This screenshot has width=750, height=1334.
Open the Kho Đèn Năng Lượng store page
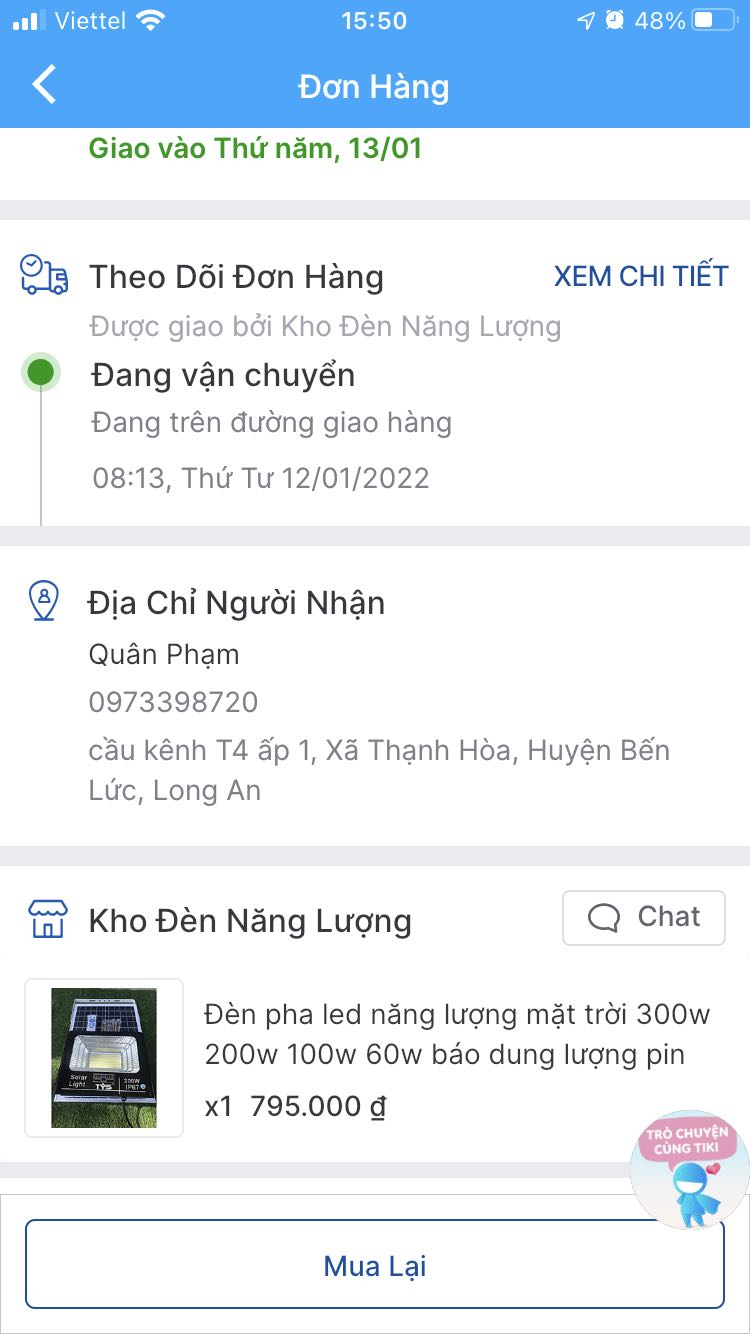pos(252,920)
